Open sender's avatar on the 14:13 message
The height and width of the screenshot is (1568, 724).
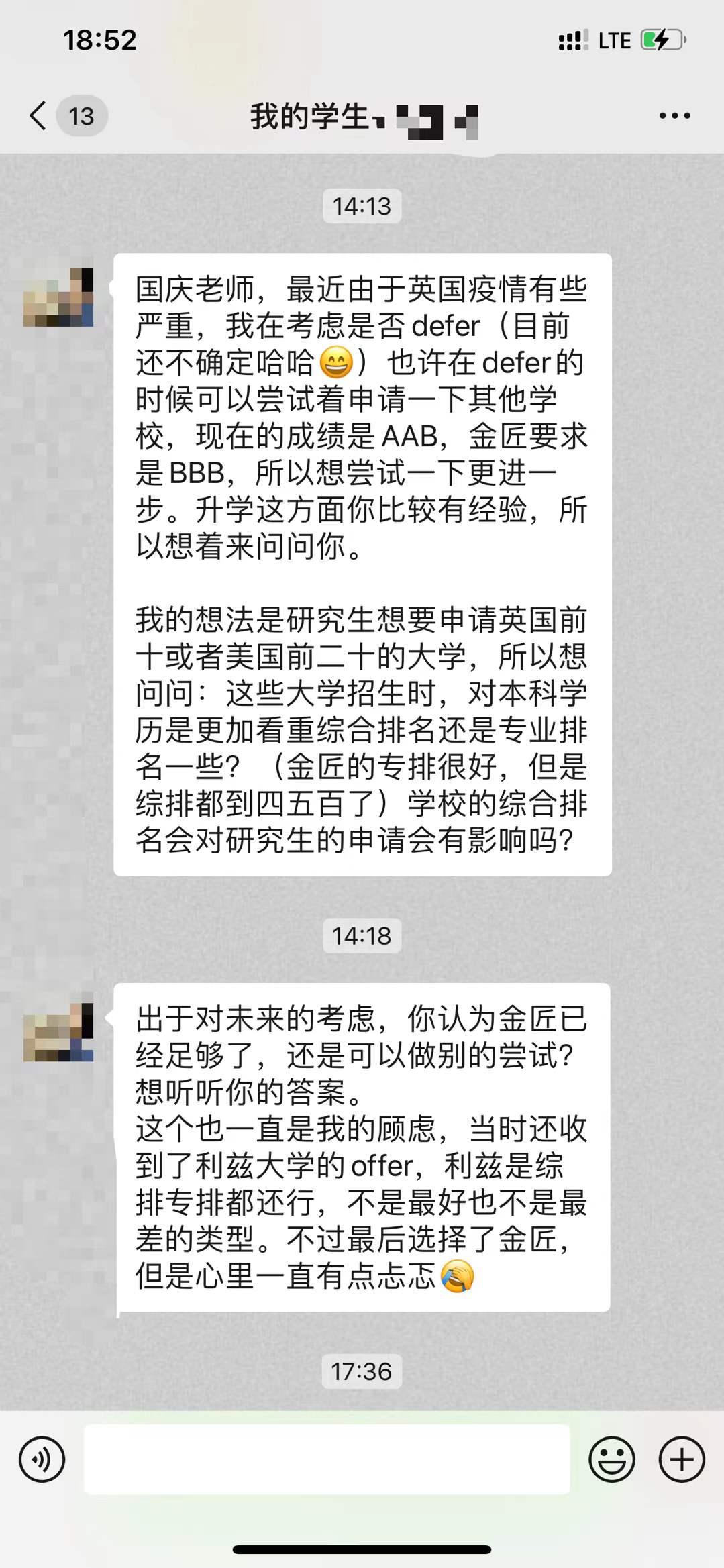pos(58,298)
